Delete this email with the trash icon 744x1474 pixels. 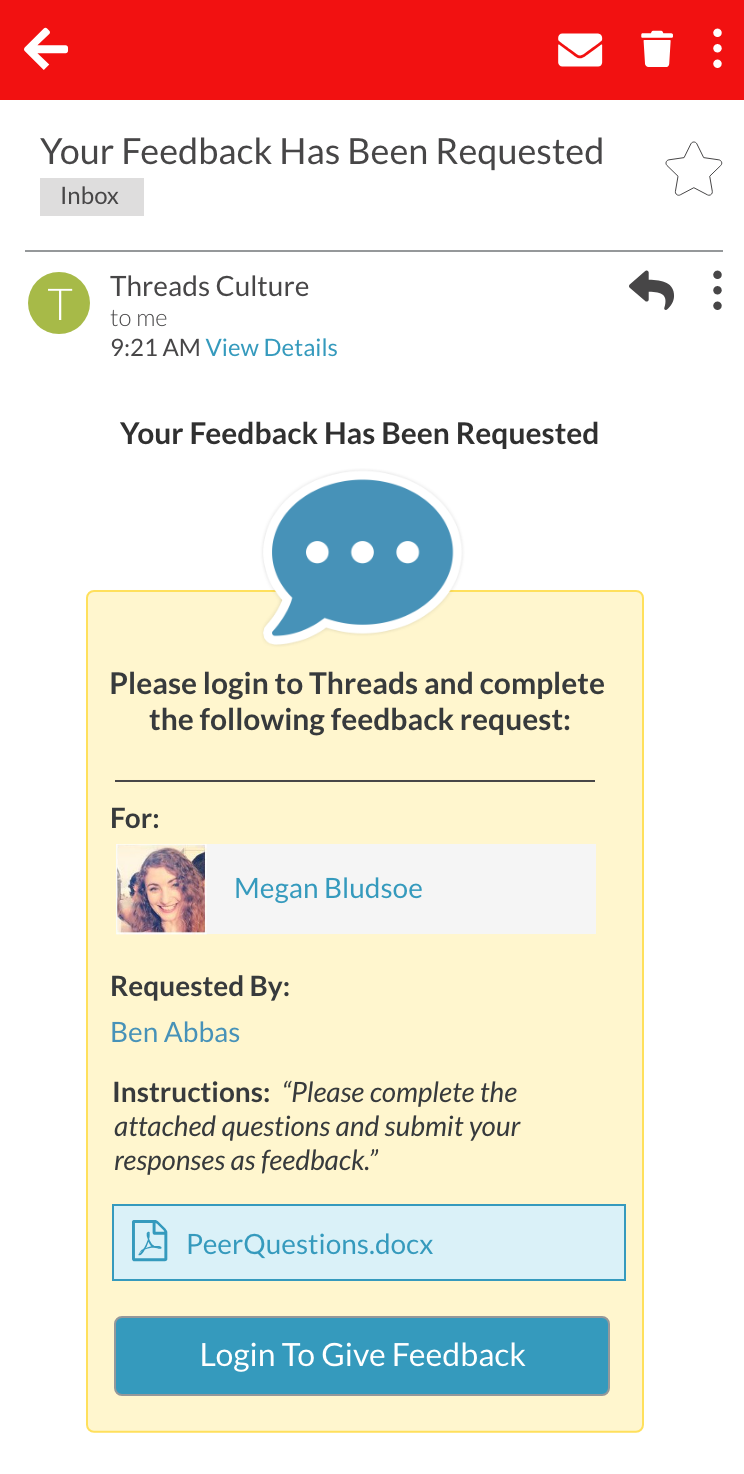click(x=657, y=49)
